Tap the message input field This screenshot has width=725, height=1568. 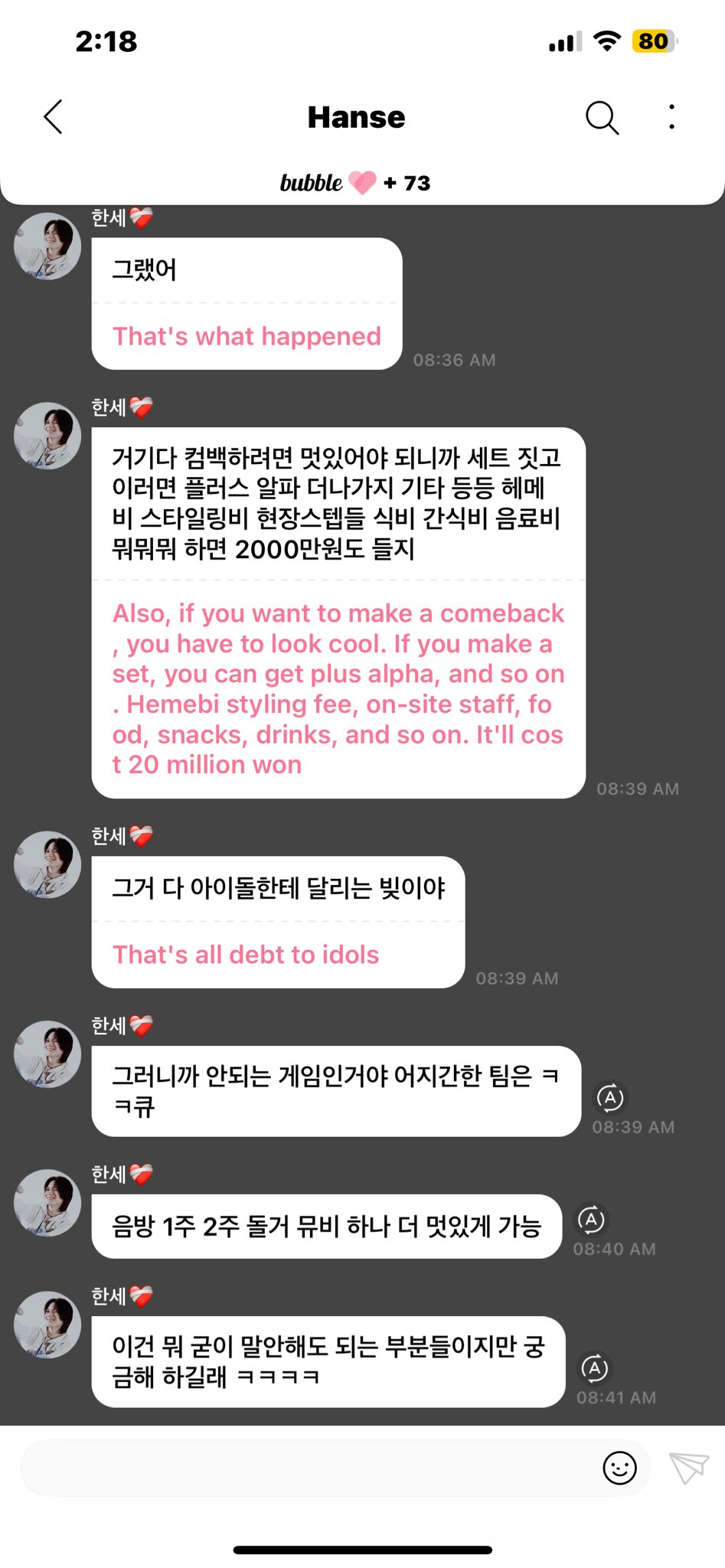tap(306, 1468)
